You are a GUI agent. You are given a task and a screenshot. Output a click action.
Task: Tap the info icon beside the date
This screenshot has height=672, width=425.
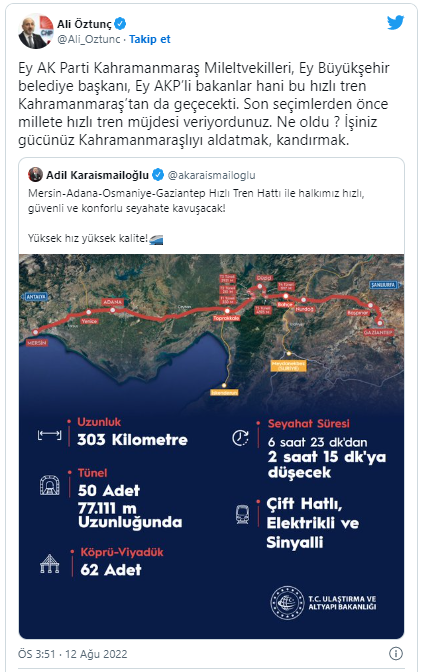coord(395,654)
